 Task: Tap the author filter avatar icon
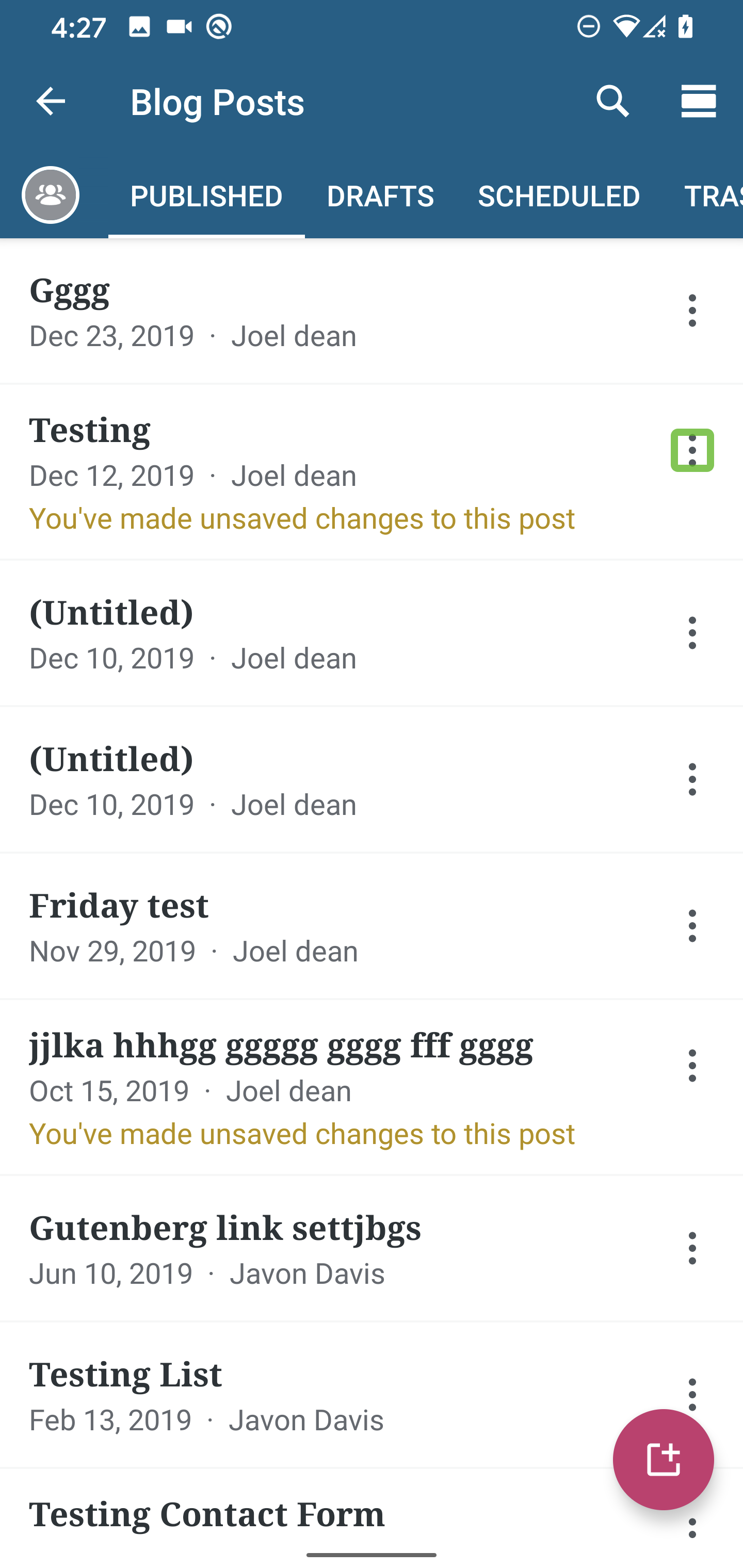tap(51, 195)
